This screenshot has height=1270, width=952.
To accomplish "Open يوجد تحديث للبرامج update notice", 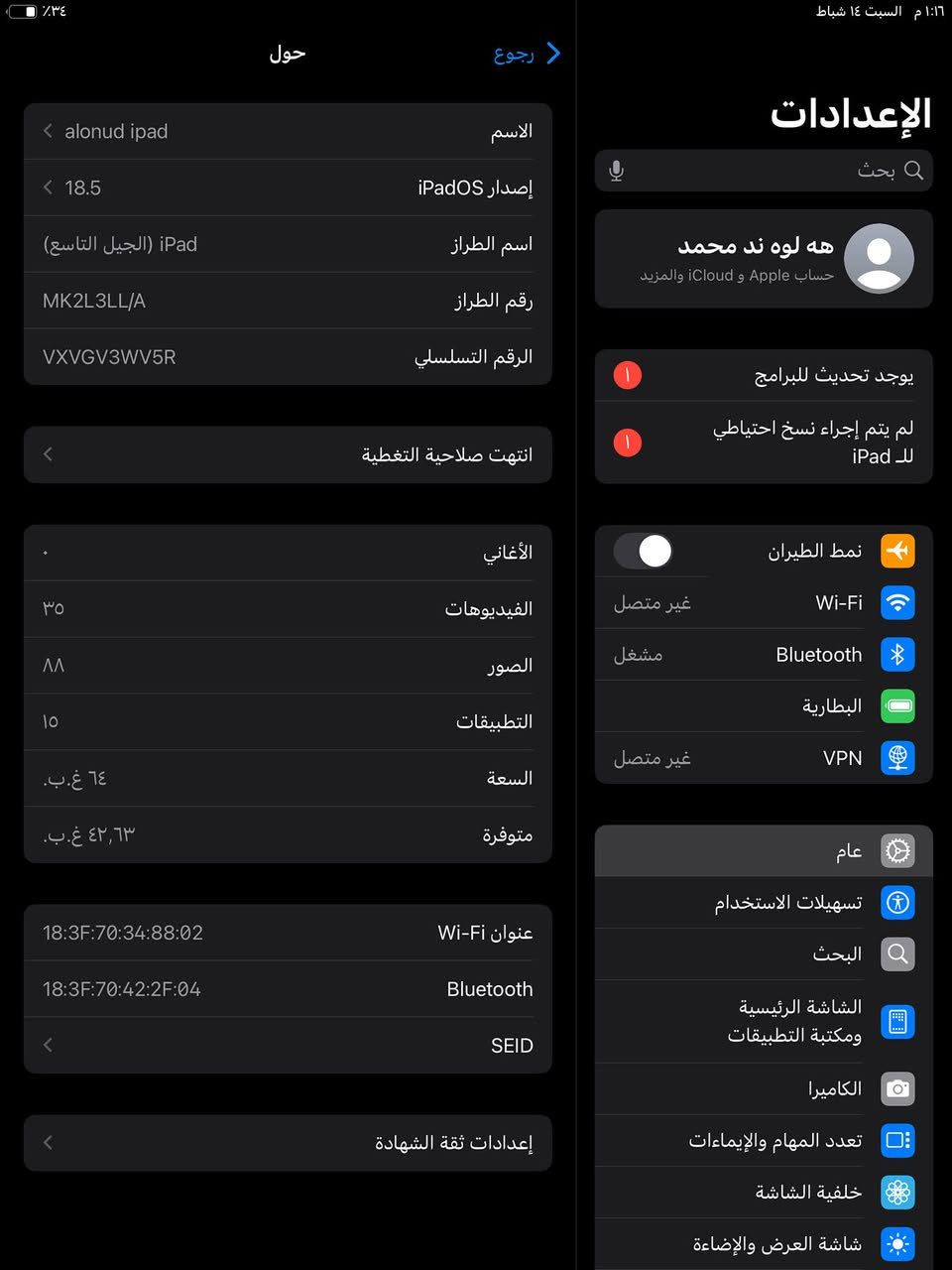I will pos(763,375).
